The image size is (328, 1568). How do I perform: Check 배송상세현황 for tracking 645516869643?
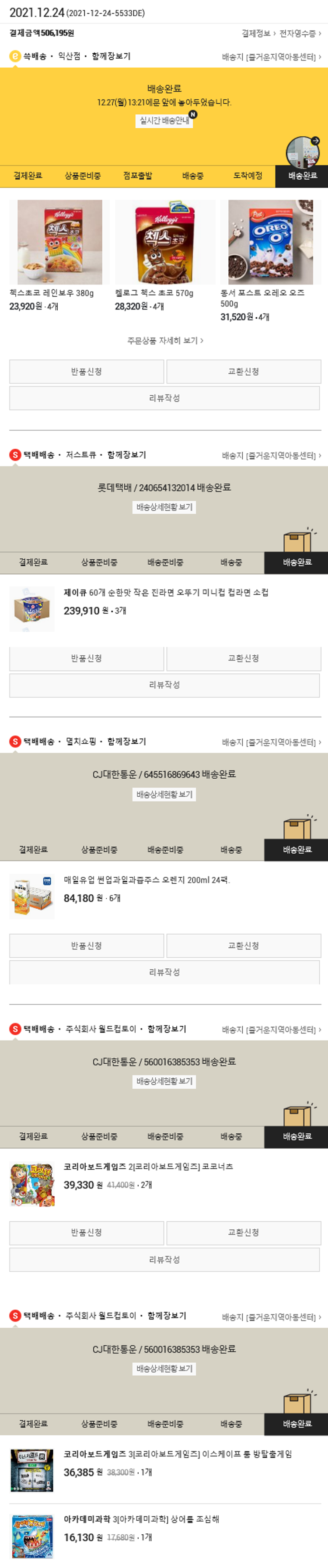pos(164,795)
